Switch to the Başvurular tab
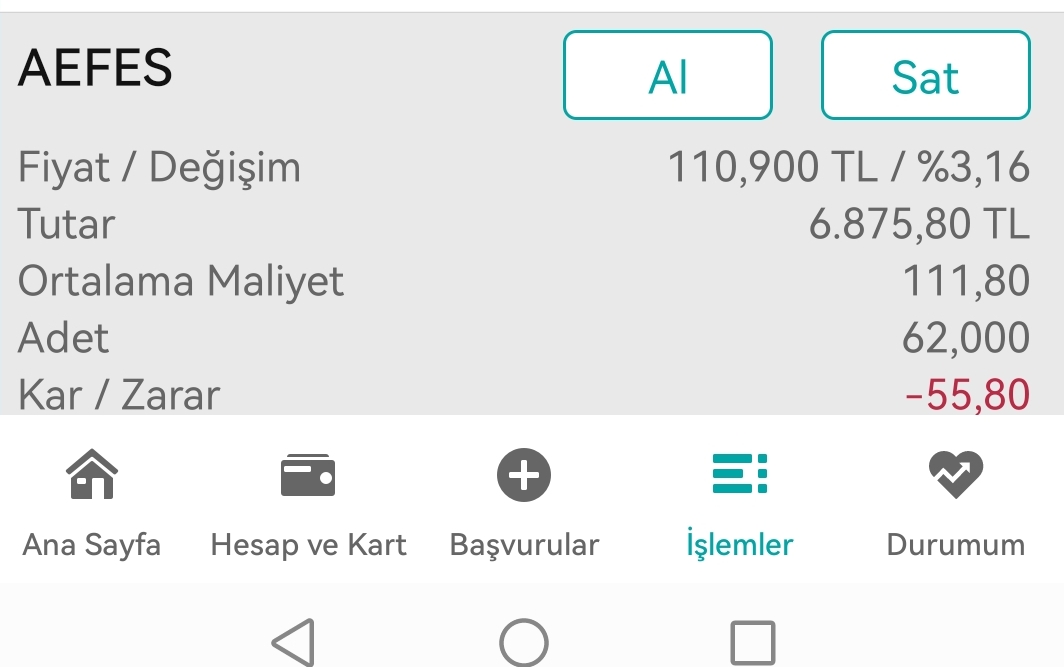1064x667 pixels. click(x=524, y=502)
